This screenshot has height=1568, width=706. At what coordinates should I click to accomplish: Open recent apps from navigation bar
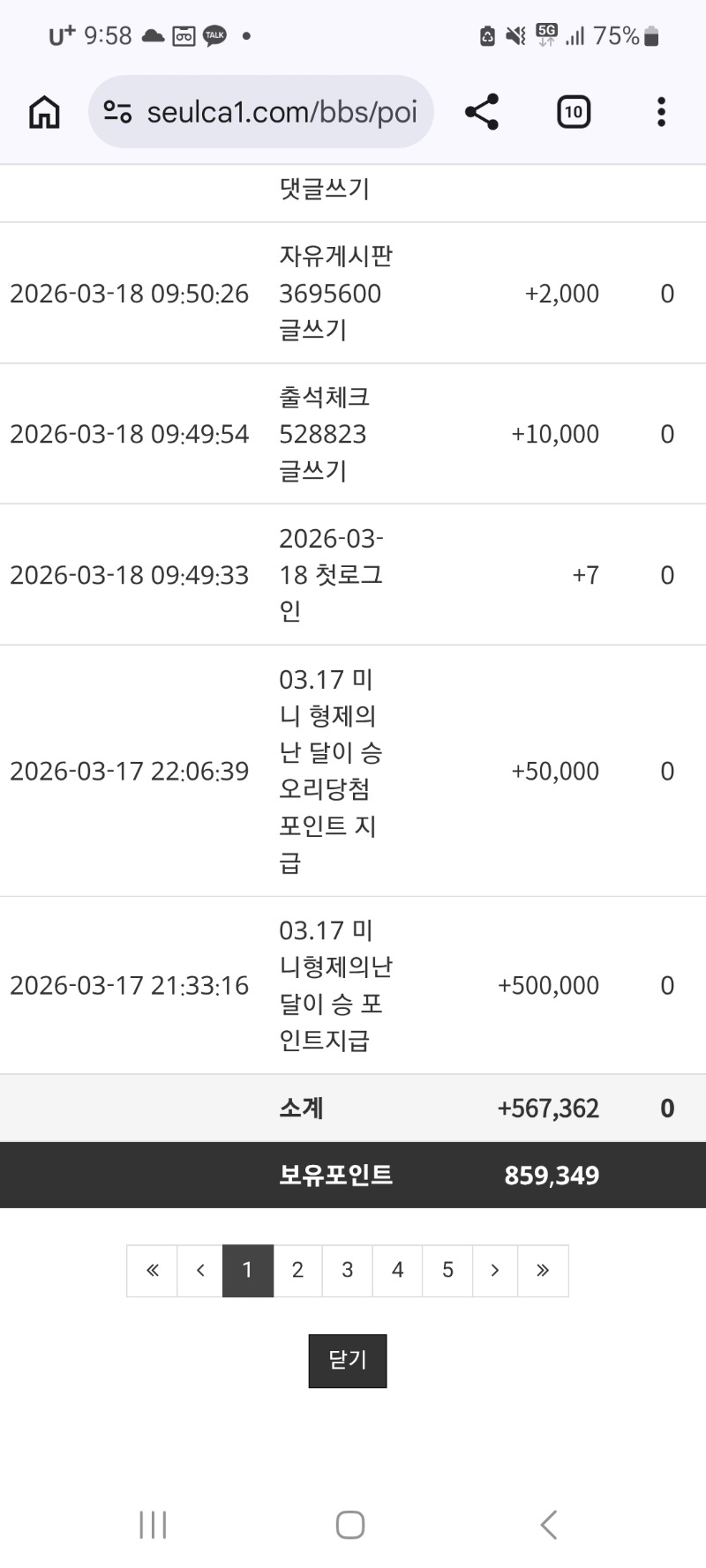click(153, 1524)
